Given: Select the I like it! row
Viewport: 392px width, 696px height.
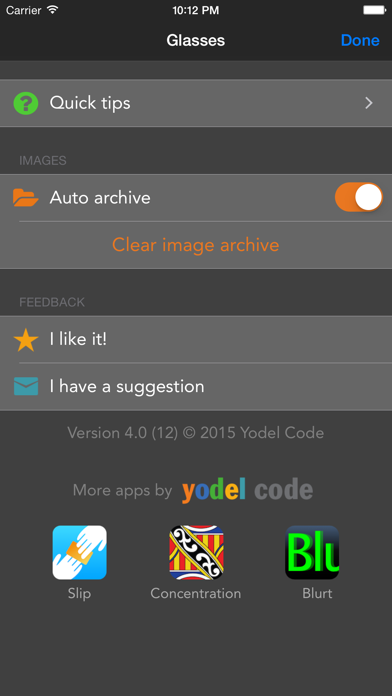Looking at the screenshot, I should (196, 340).
